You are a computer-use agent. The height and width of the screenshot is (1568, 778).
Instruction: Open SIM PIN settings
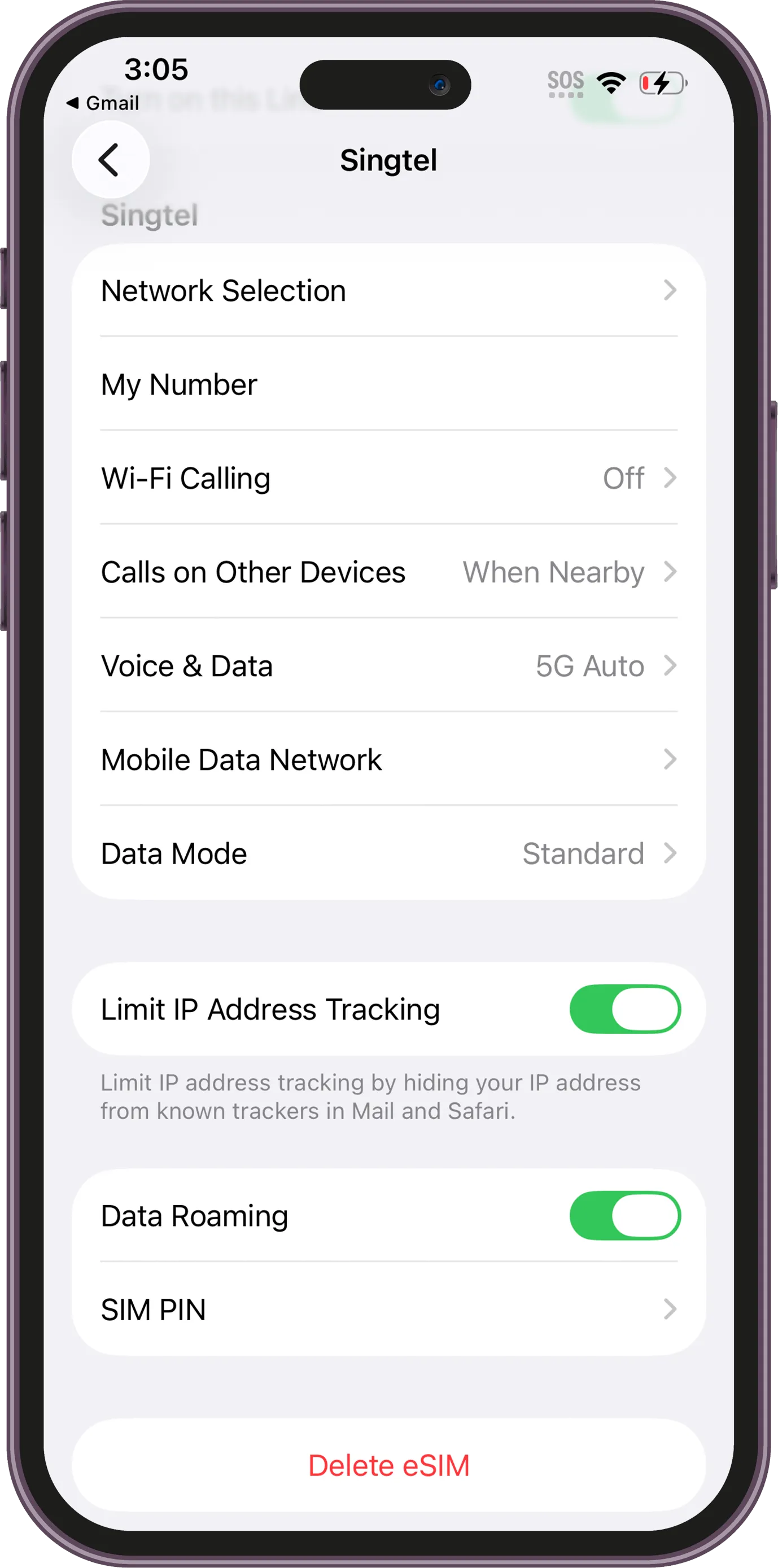[388, 1309]
